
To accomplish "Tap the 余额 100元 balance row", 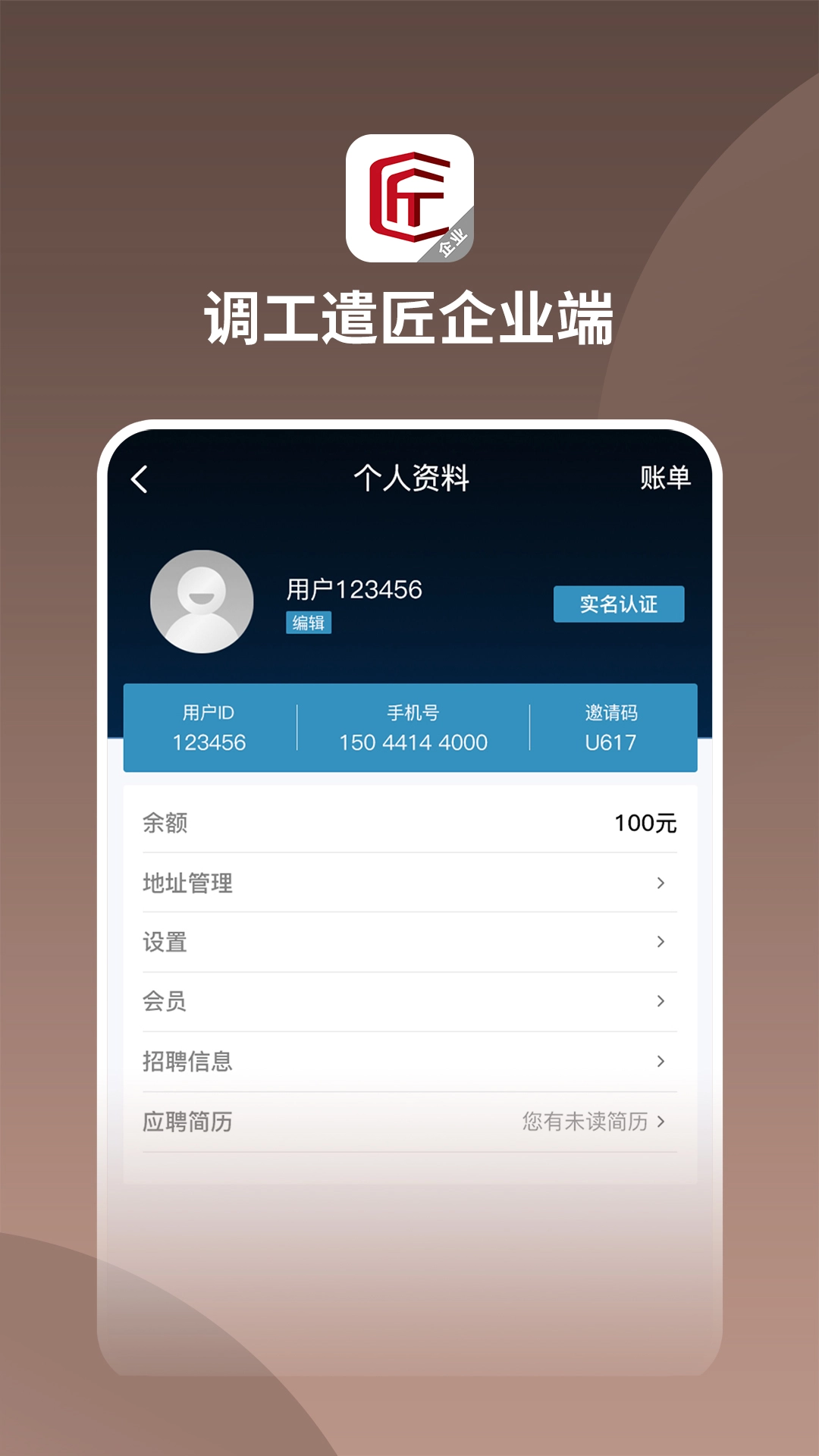I will [x=409, y=824].
